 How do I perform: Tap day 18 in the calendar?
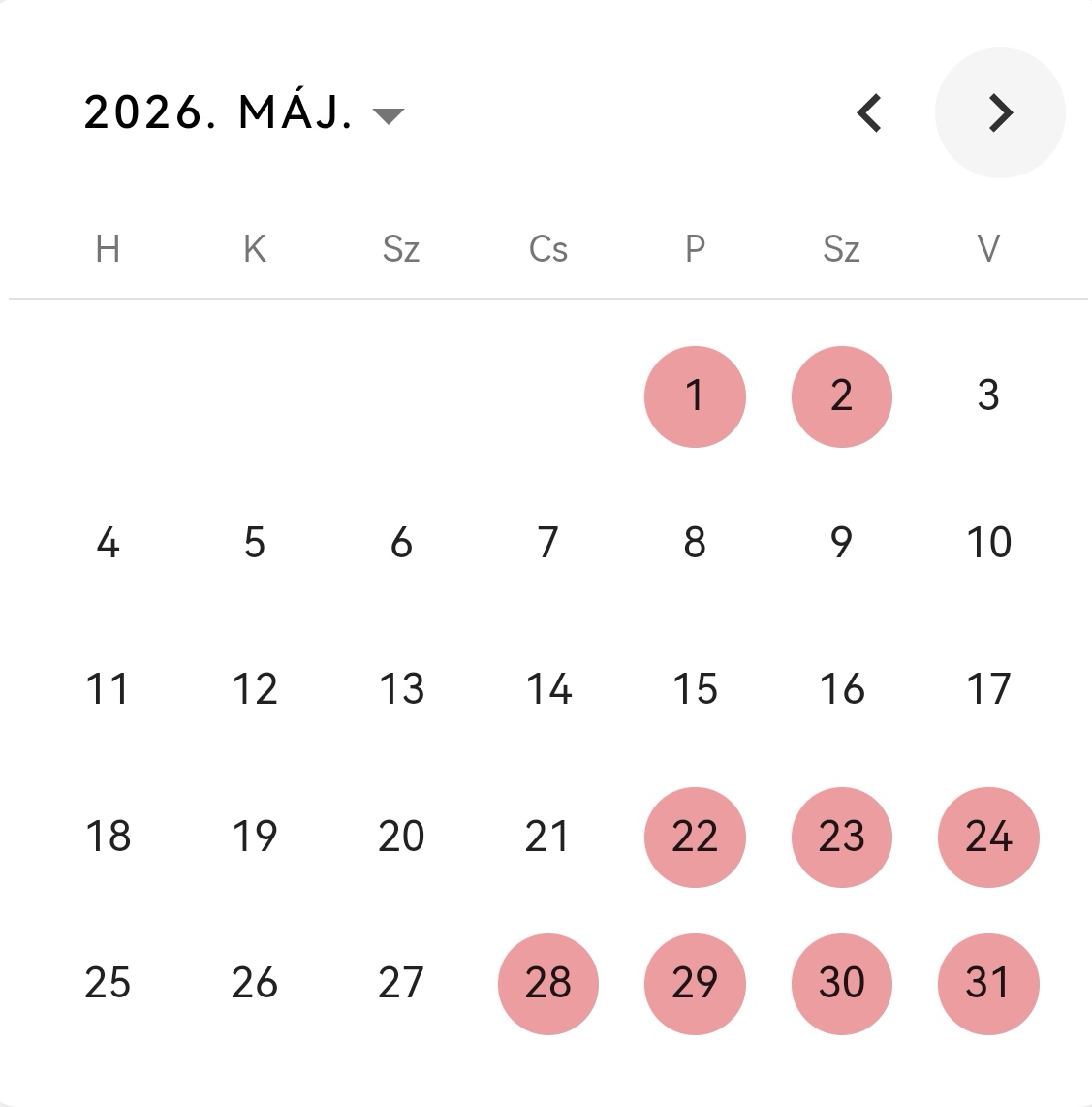[x=108, y=837]
